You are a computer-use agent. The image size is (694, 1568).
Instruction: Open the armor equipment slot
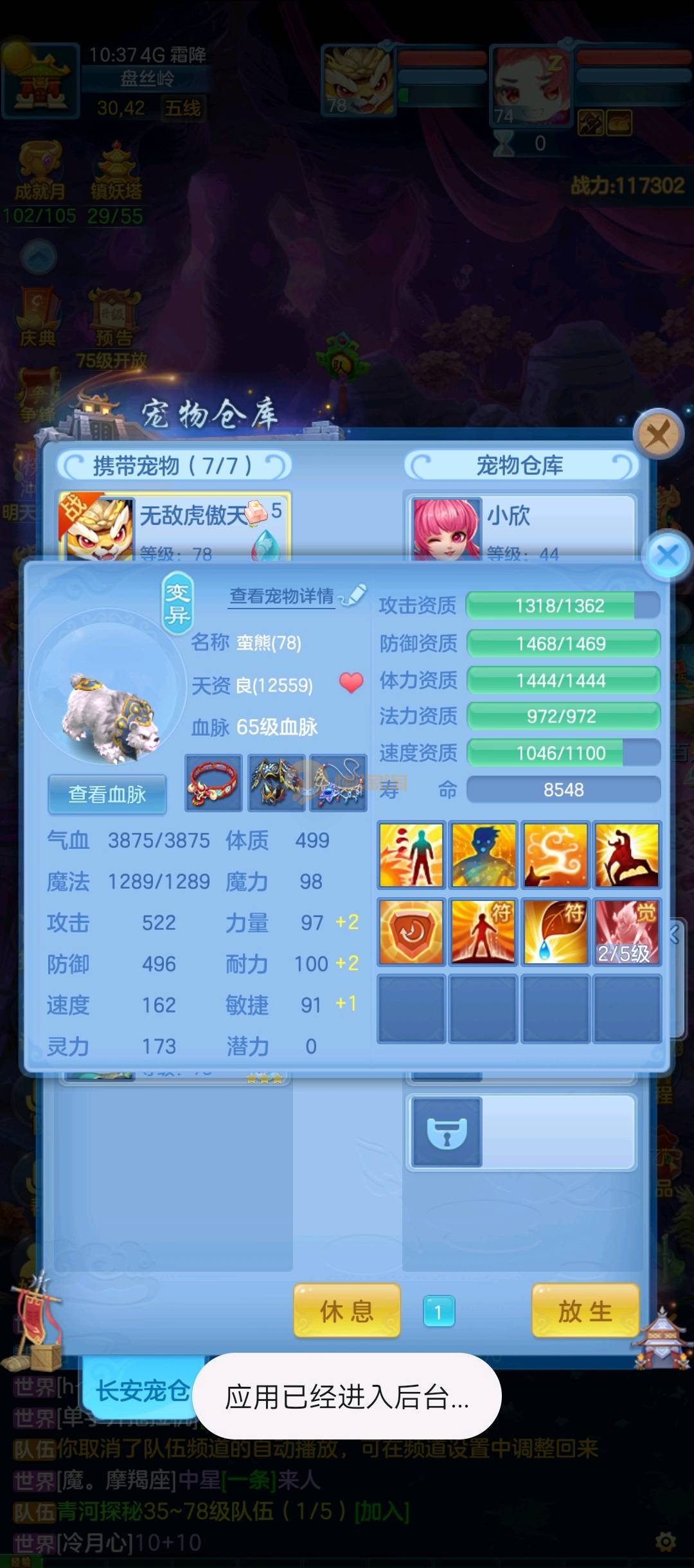coord(276,783)
